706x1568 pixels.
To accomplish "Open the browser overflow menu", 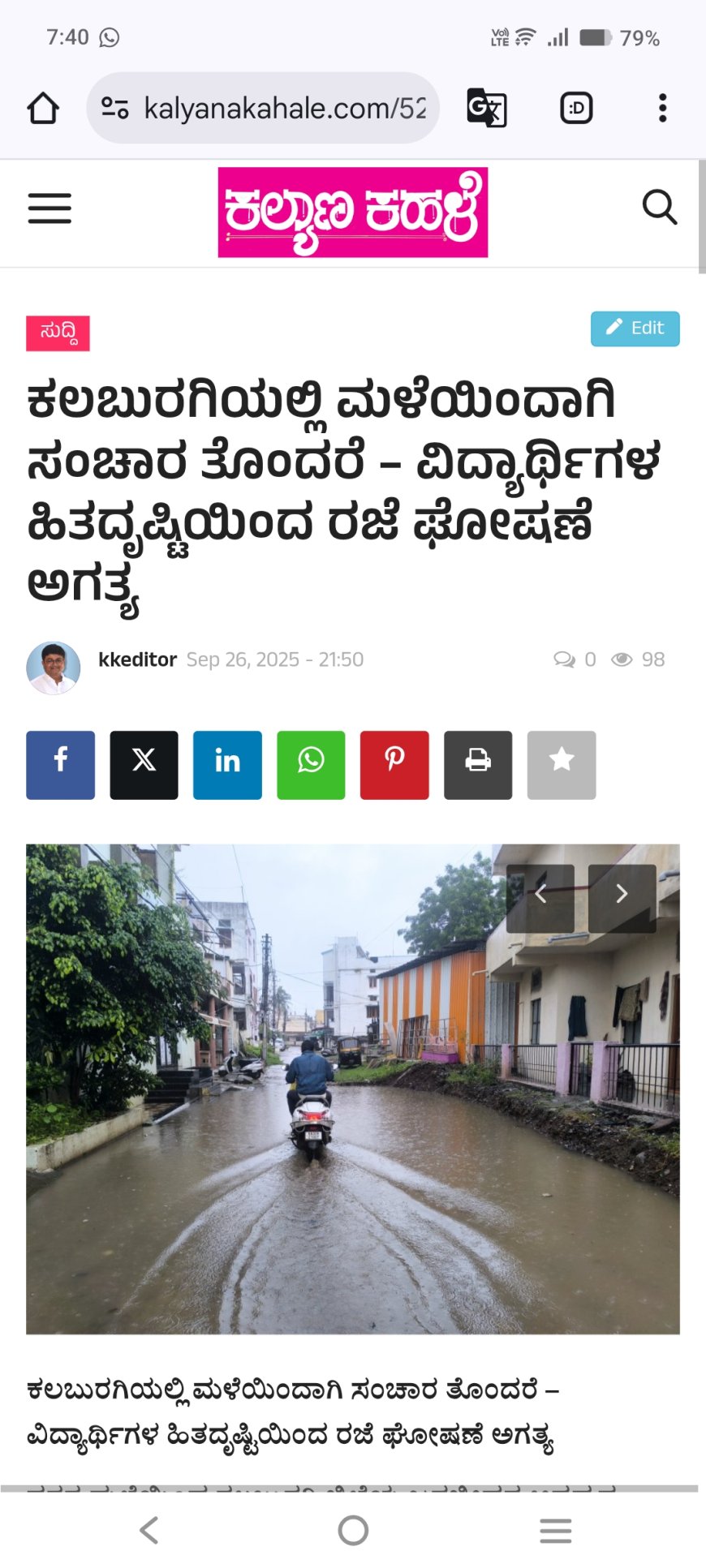I will point(662,108).
